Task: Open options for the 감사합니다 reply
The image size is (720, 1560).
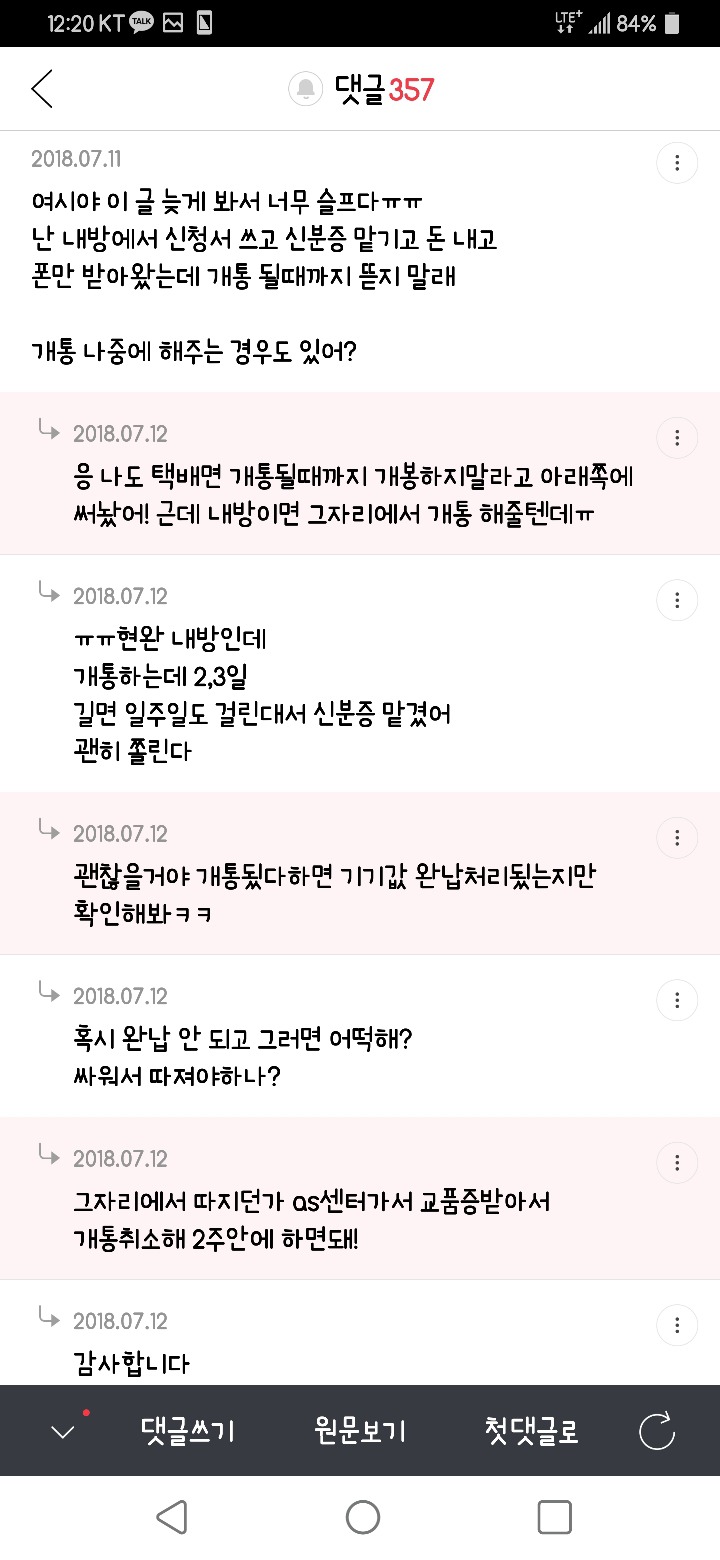Action: coord(677,1325)
